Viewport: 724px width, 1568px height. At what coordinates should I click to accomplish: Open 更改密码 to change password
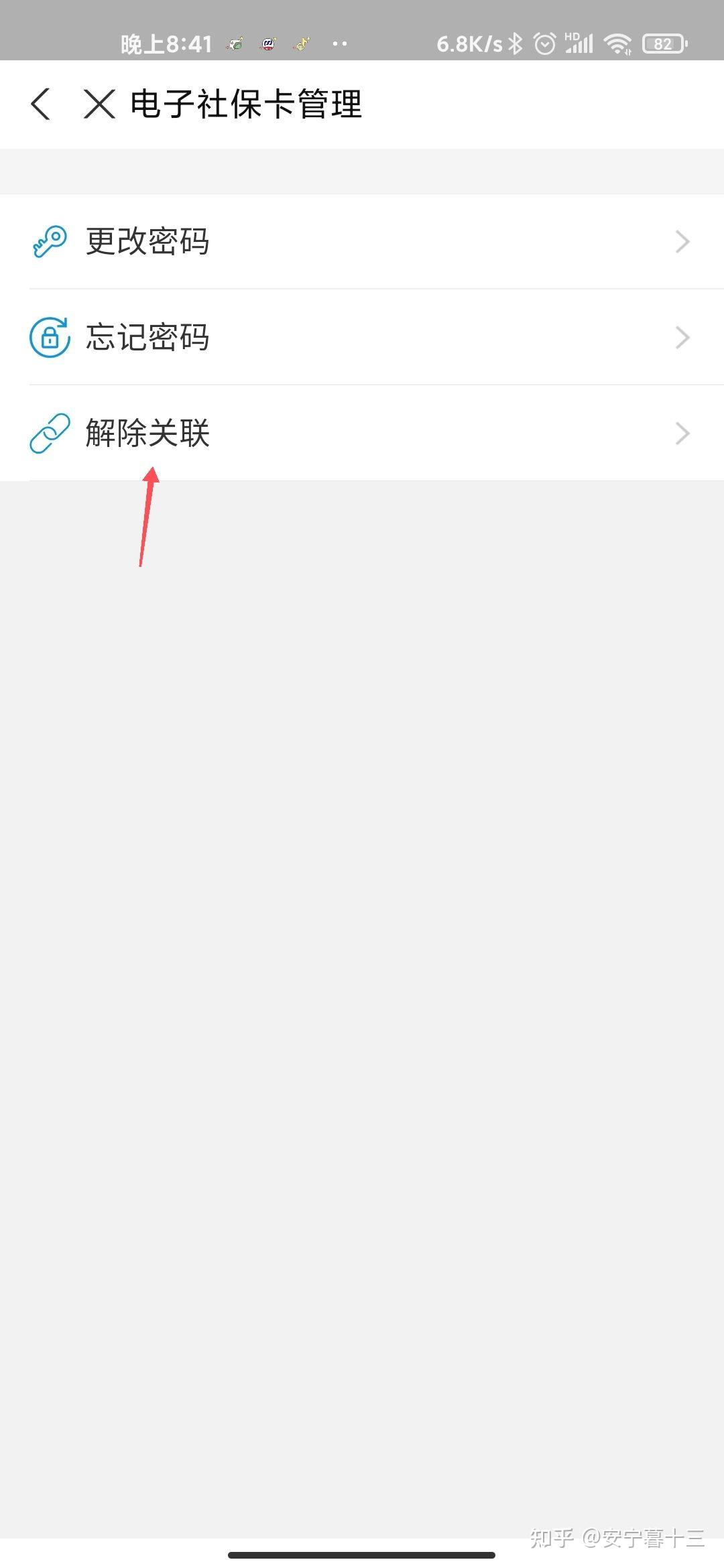(x=362, y=242)
